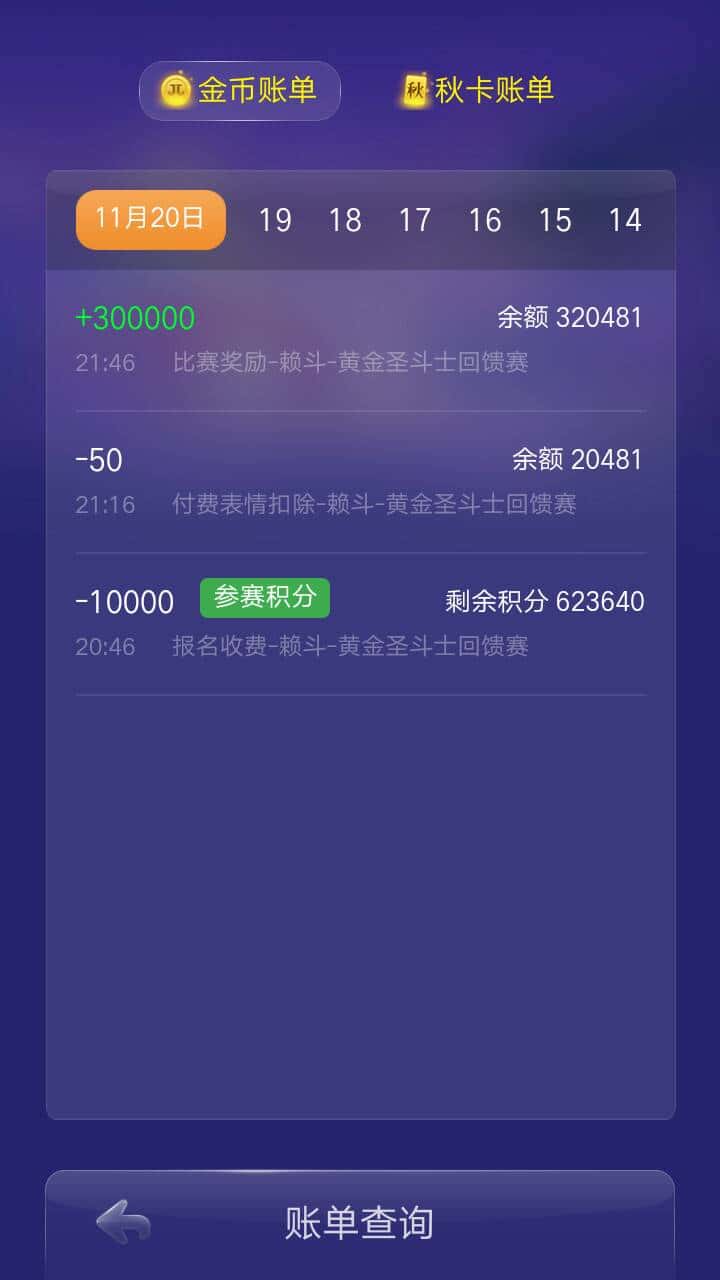Select the highlighted 11月20日 date button
This screenshot has width=720, height=1280.
point(150,219)
